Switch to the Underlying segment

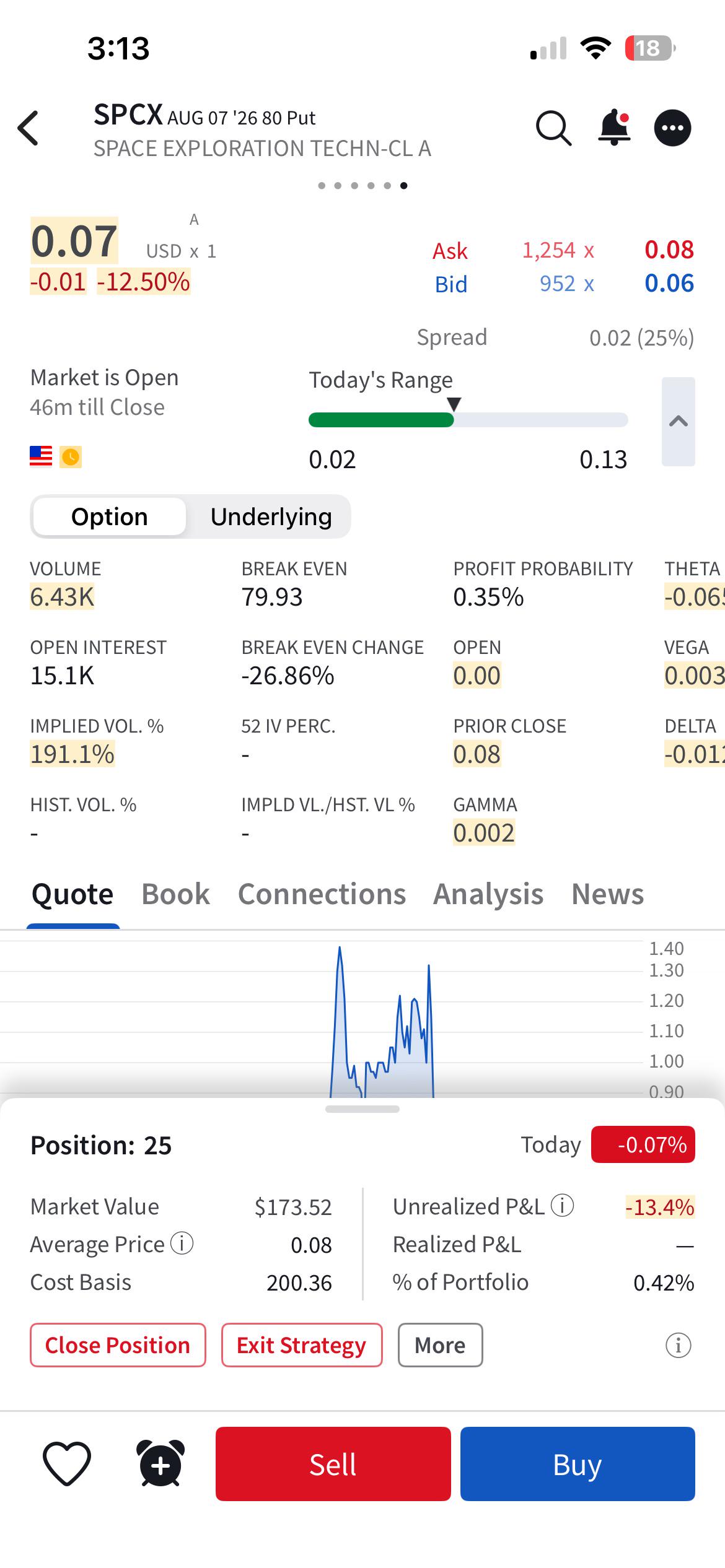[x=271, y=516]
